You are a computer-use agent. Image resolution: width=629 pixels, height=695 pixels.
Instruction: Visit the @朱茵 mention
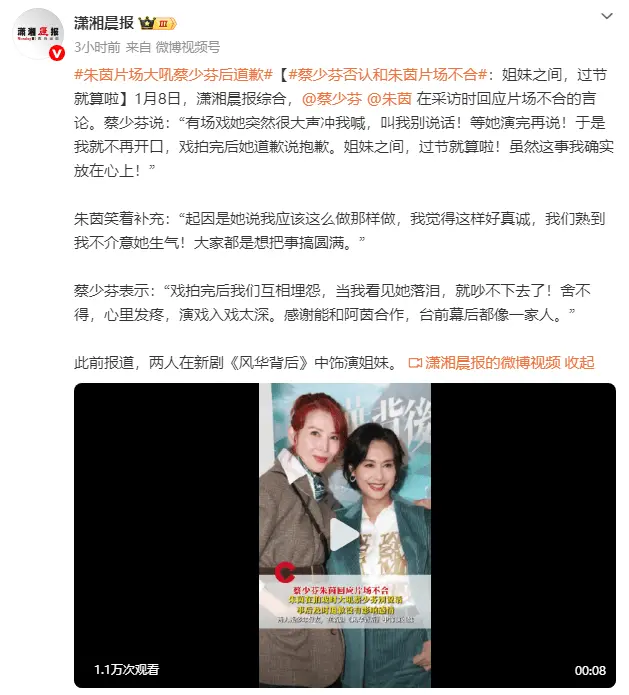[x=390, y=99]
